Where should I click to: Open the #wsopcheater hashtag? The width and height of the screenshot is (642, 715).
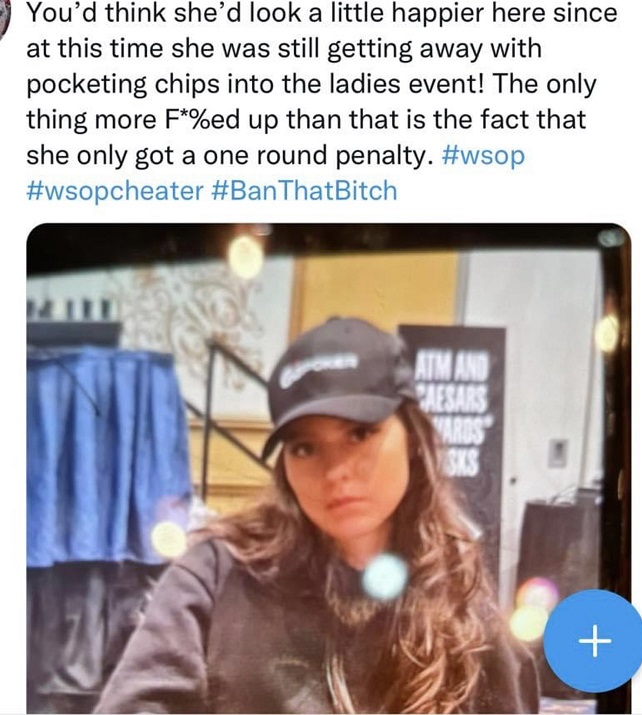coord(115,190)
